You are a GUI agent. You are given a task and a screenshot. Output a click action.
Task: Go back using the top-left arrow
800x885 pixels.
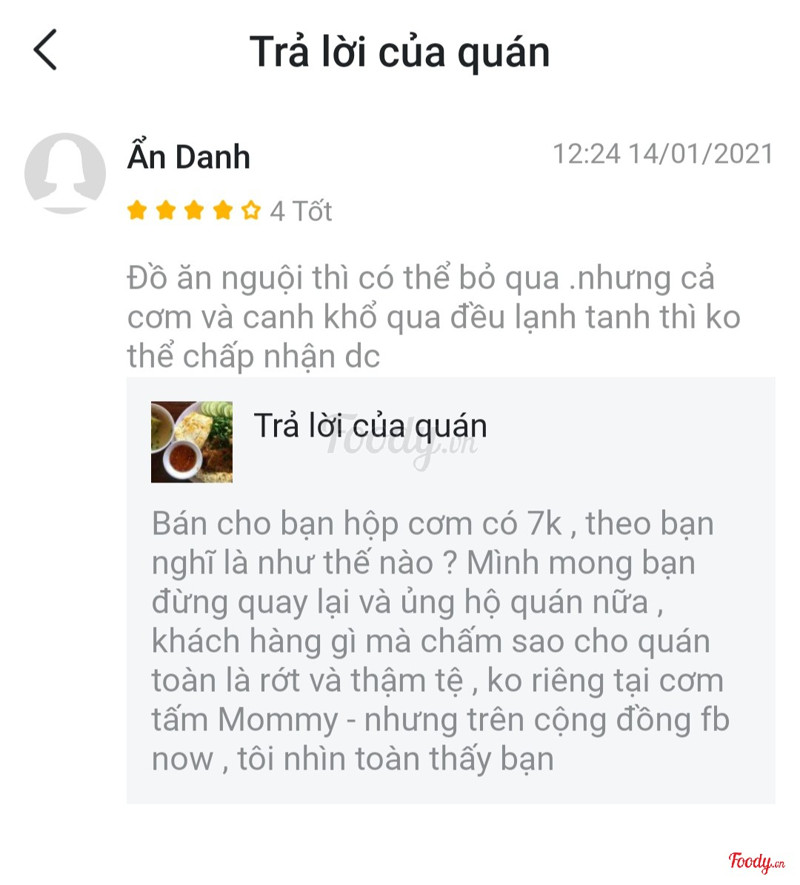[46, 50]
